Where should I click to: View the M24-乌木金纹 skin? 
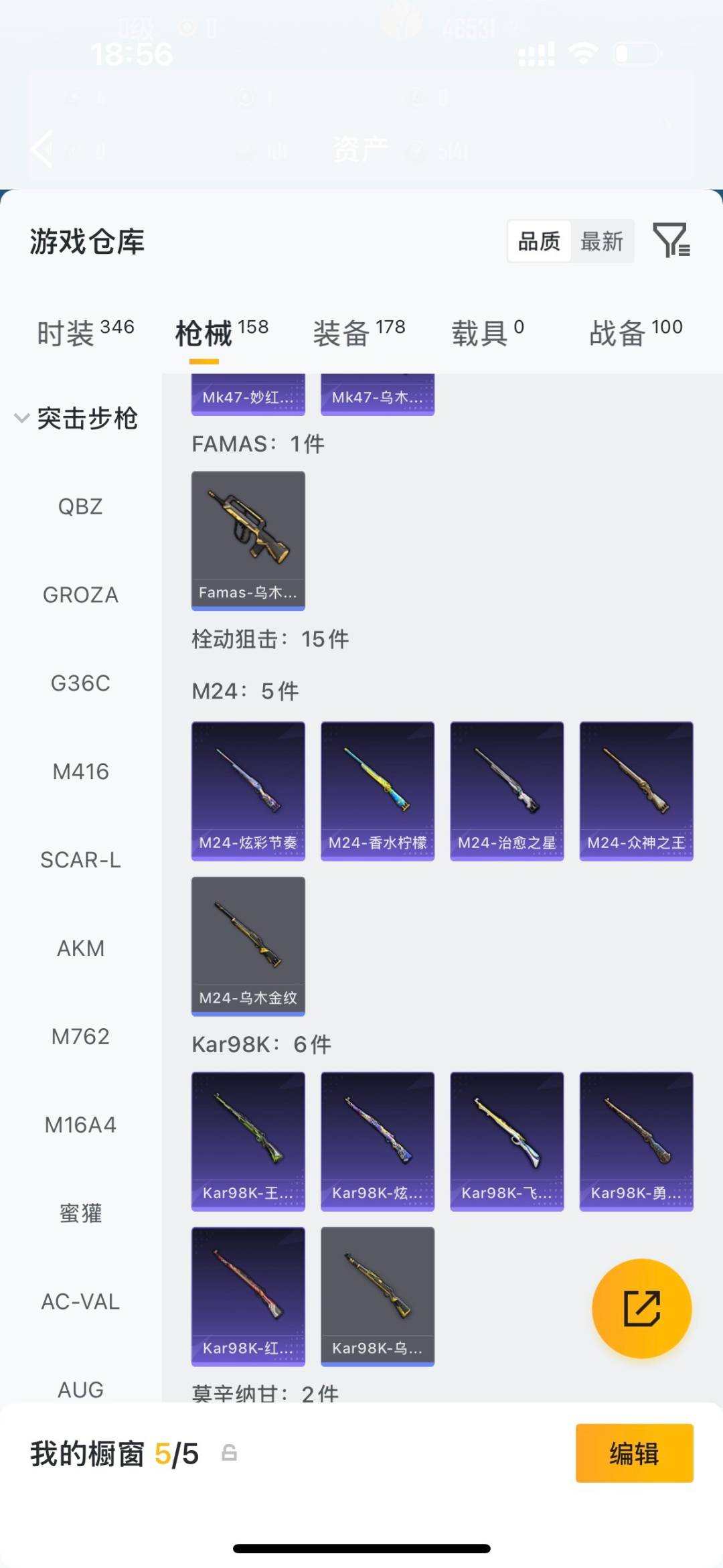tap(248, 946)
